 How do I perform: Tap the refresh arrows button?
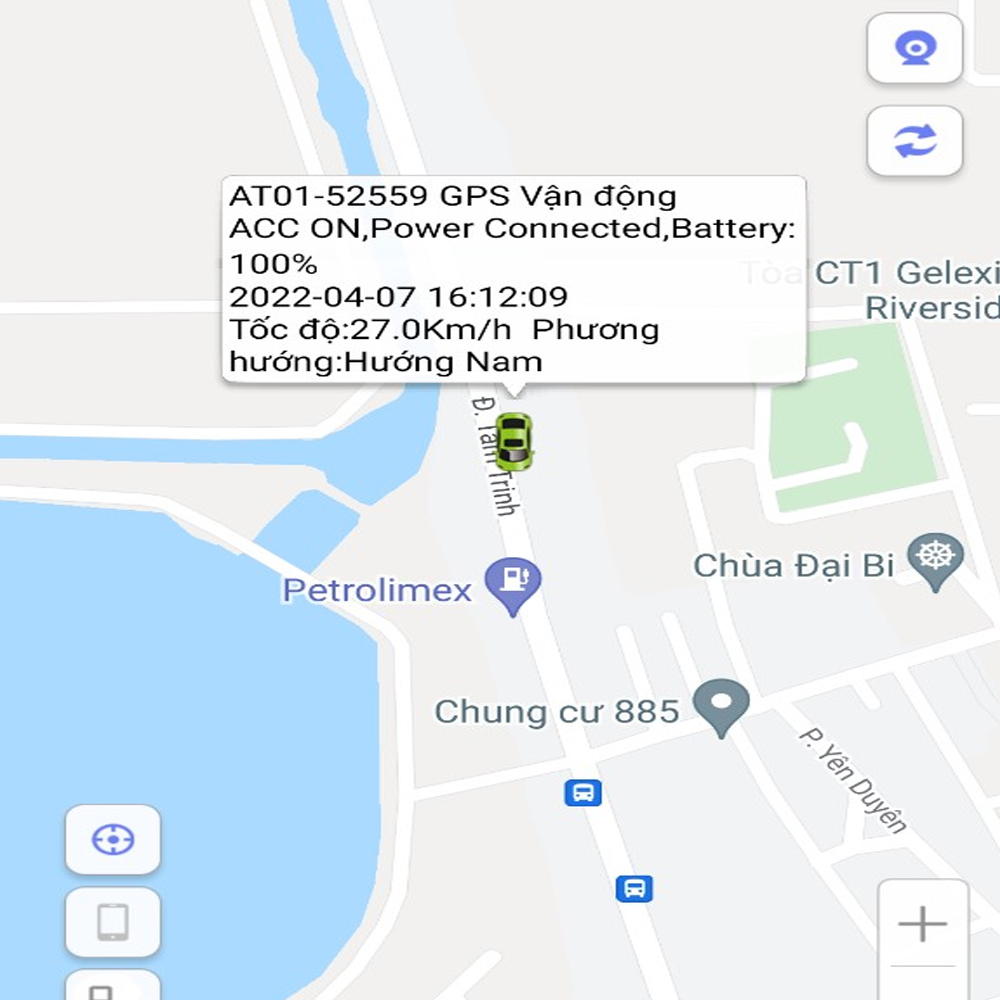[914, 140]
